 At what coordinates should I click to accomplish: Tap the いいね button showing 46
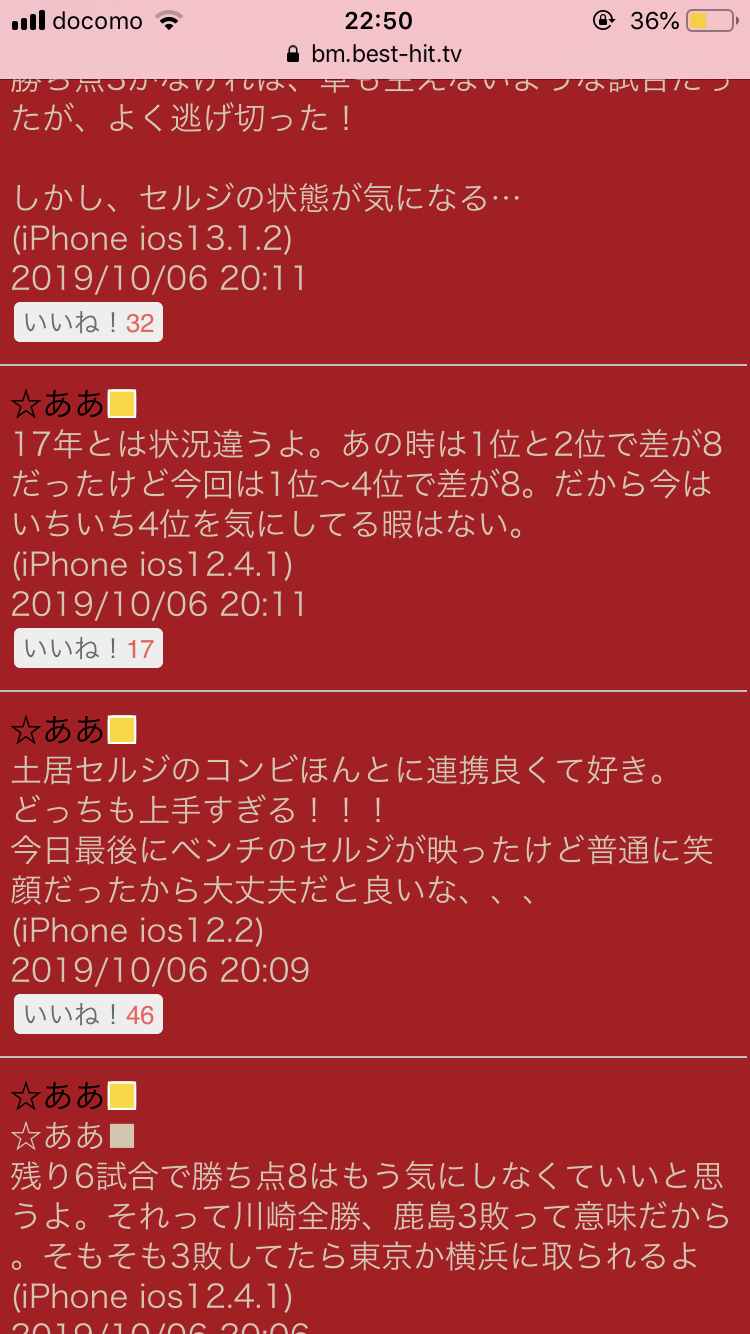[88, 1015]
